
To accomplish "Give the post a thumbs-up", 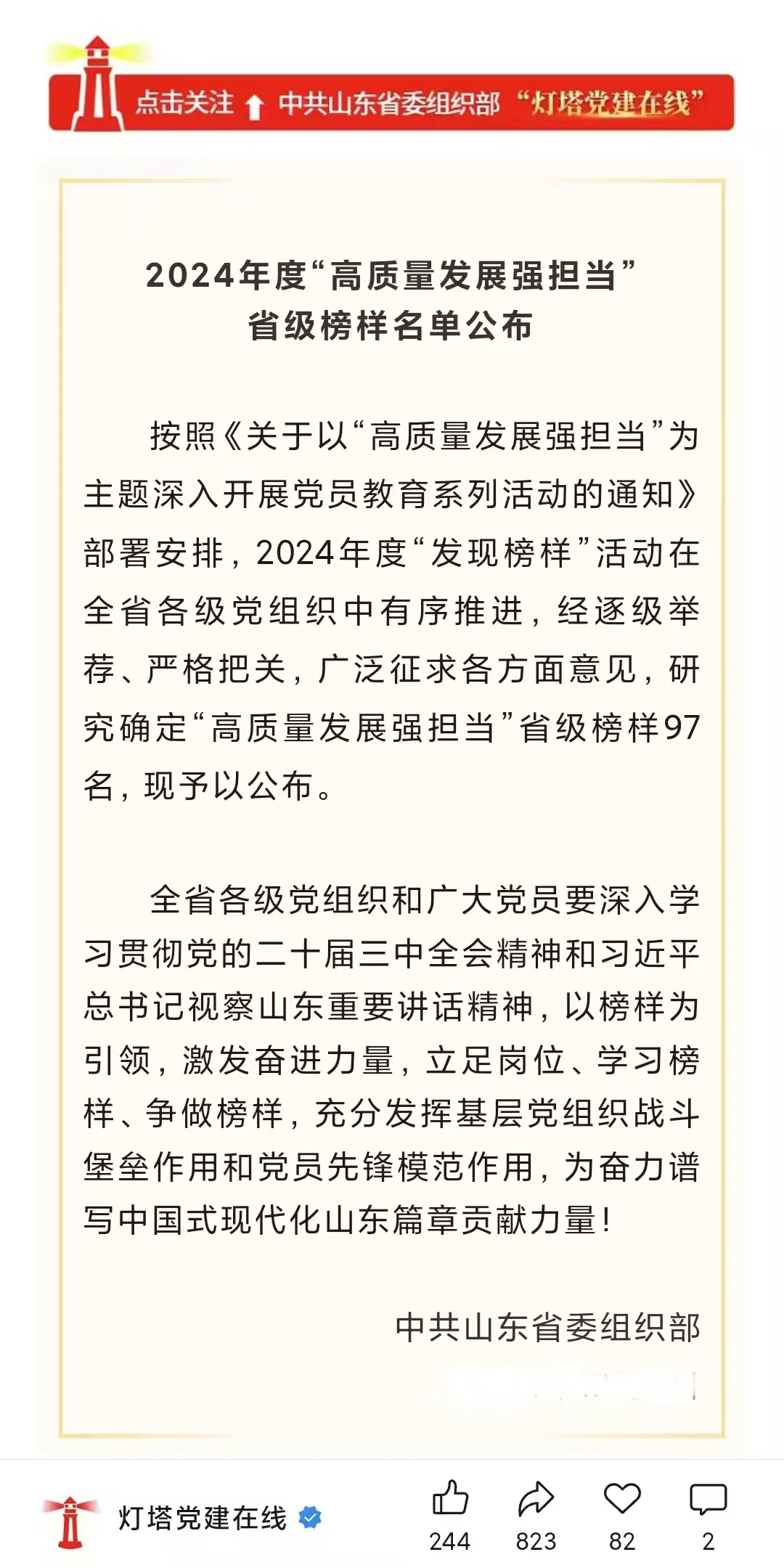I will click(450, 1499).
